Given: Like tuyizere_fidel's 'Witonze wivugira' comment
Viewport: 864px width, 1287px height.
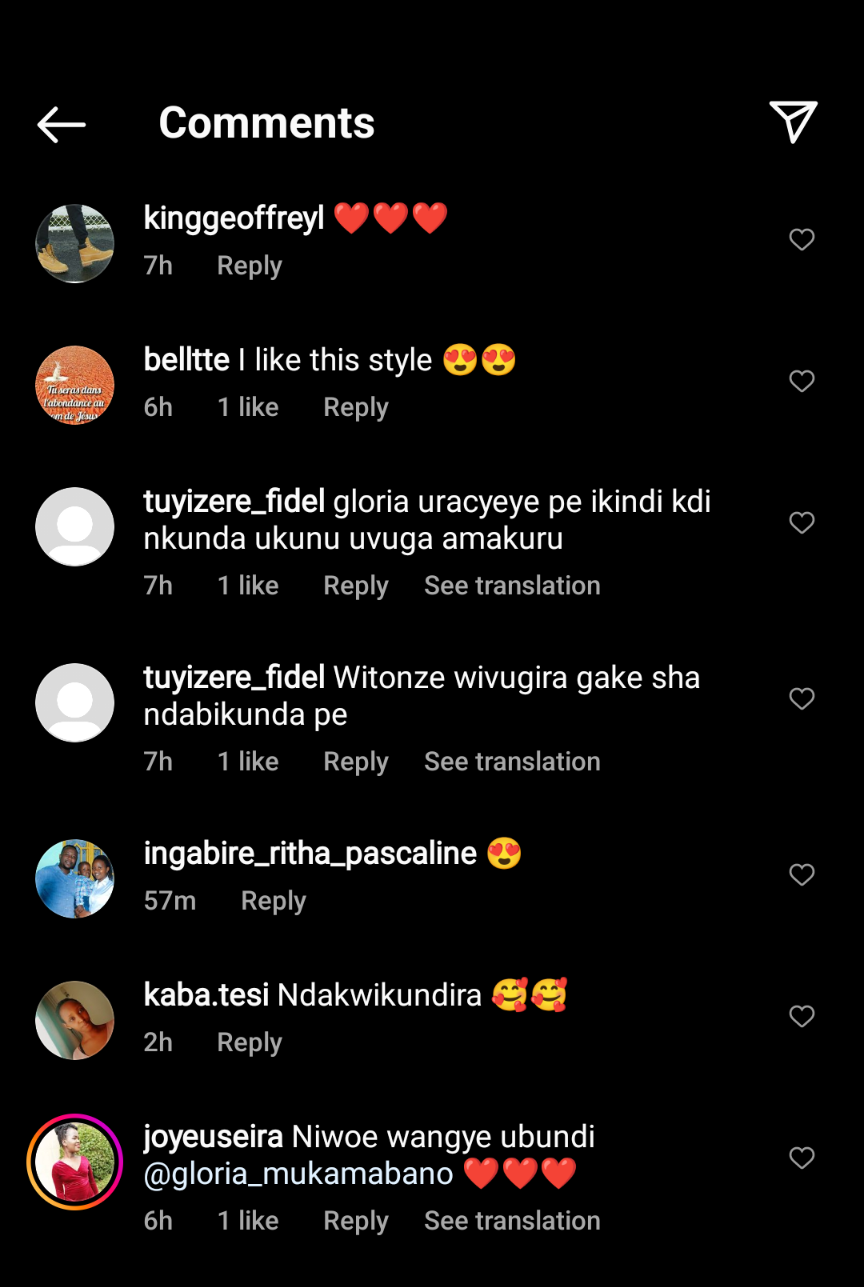Looking at the screenshot, I should tap(801, 699).
